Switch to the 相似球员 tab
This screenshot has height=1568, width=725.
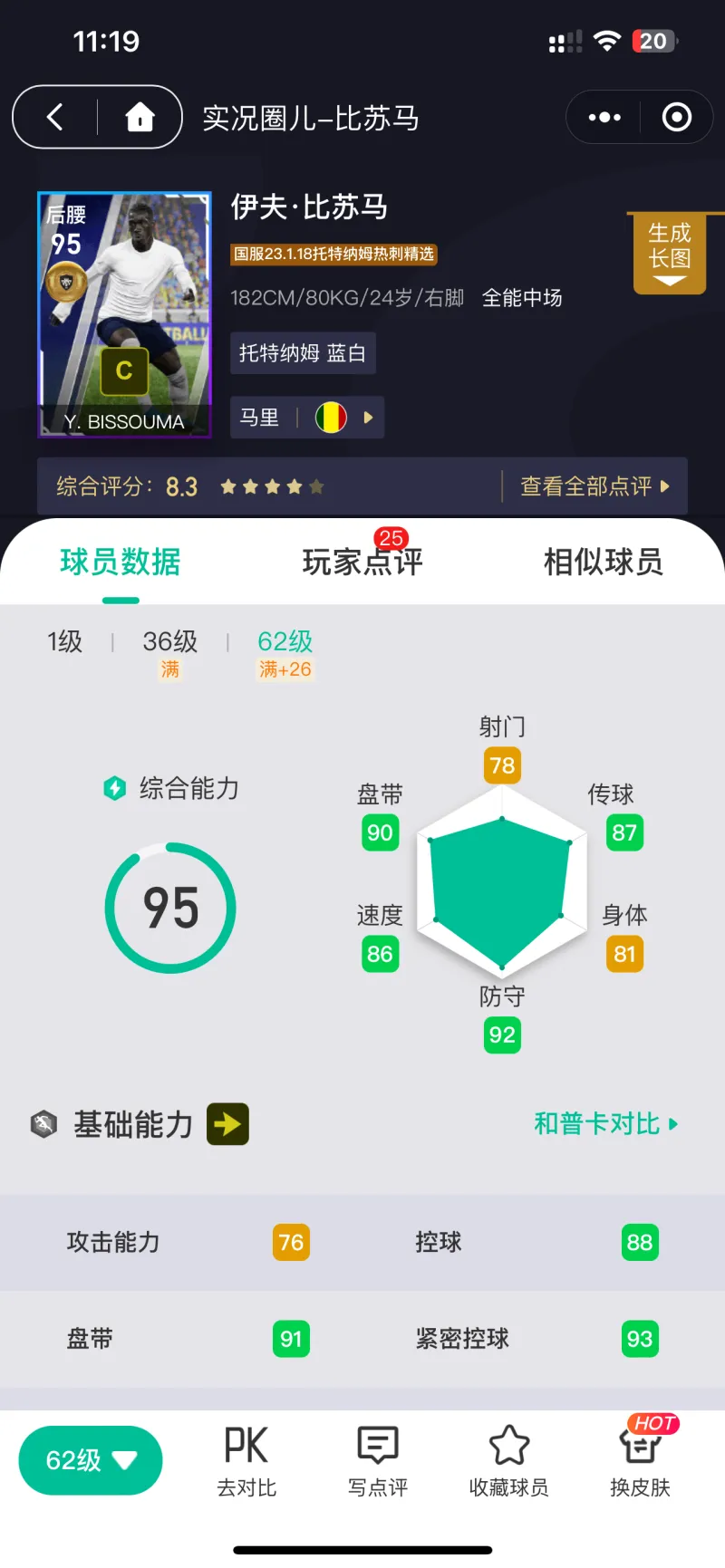[x=603, y=562]
